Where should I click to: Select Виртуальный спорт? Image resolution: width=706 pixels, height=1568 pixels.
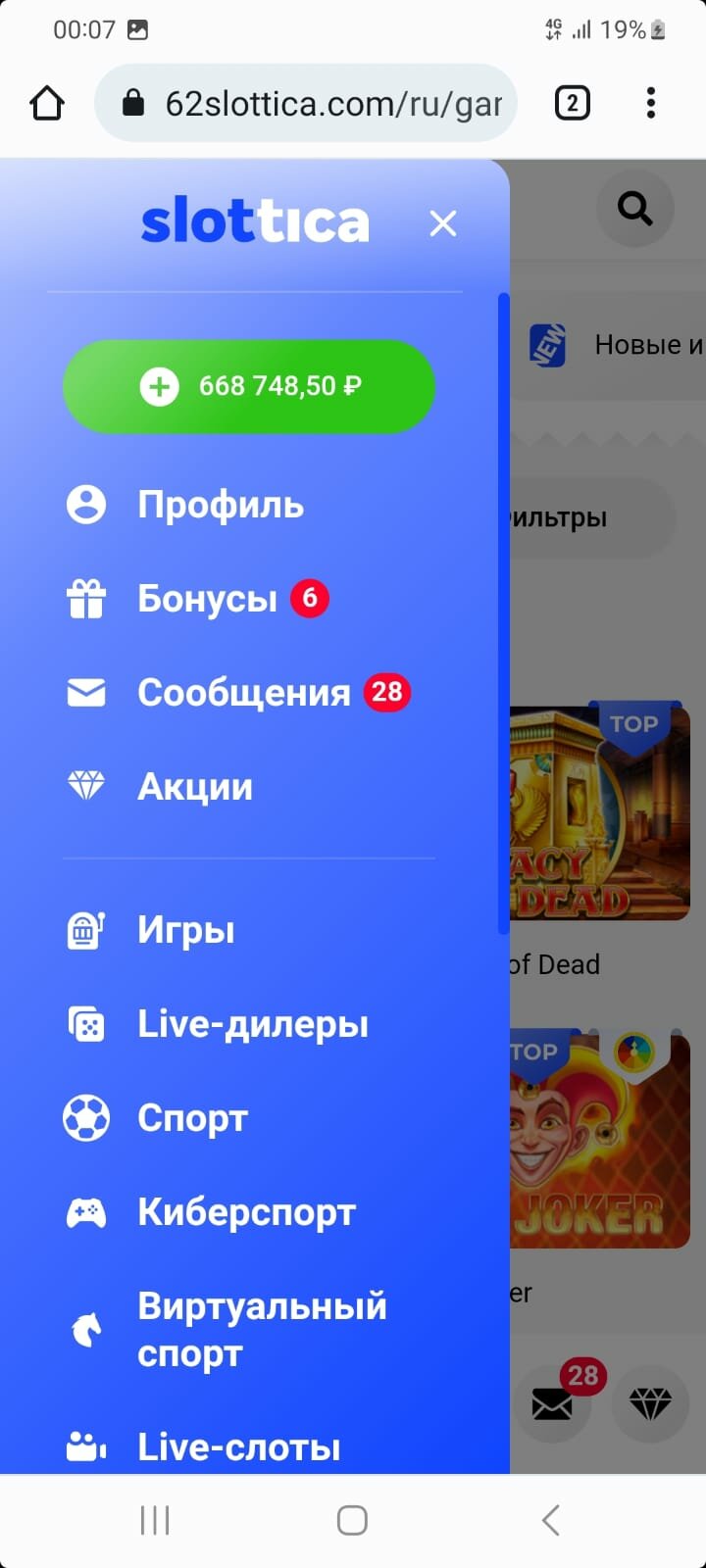point(261,1329)
